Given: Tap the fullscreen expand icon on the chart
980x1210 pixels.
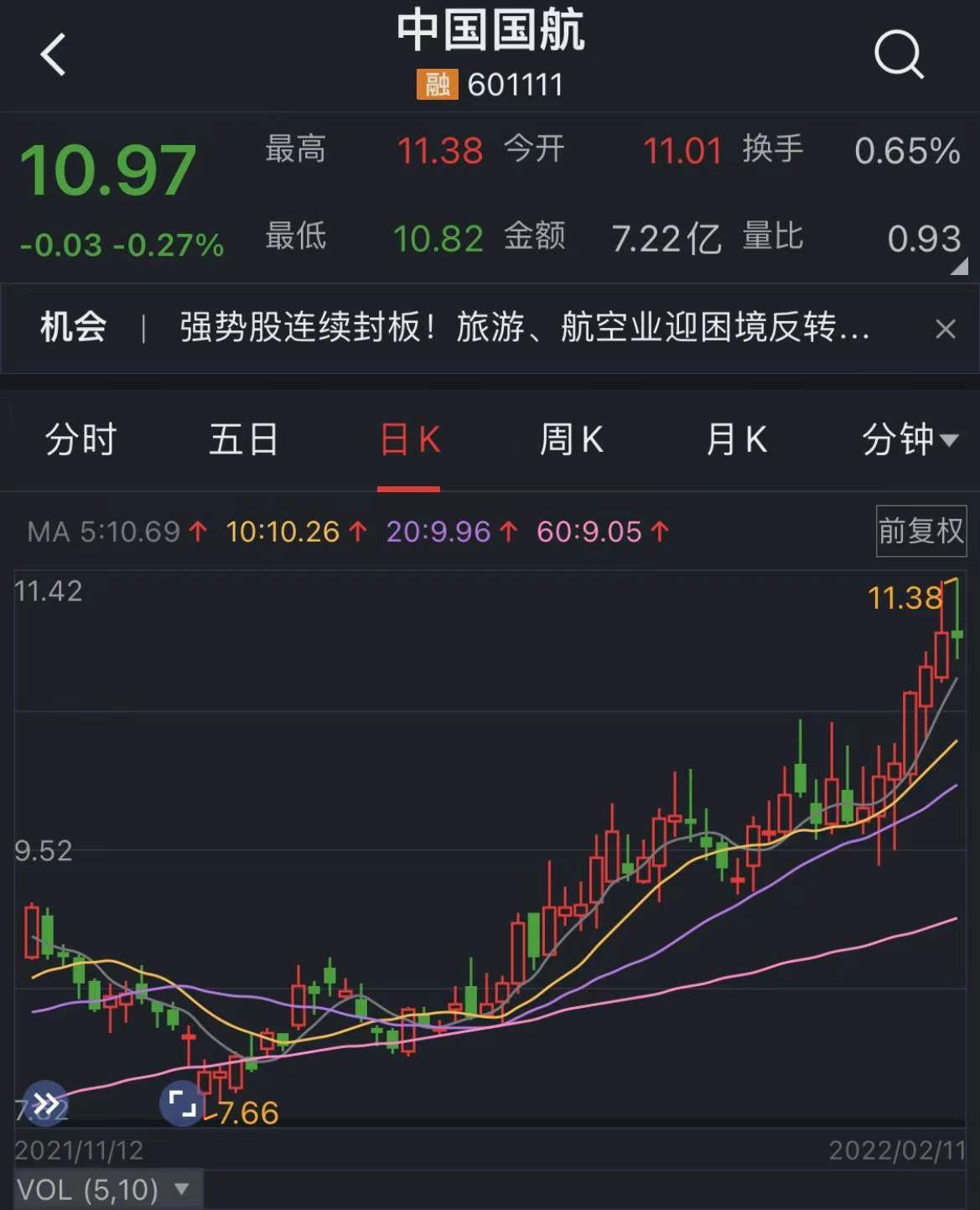Looking at the screenshot, I should pyautogui.click(x=182, y=1104).
